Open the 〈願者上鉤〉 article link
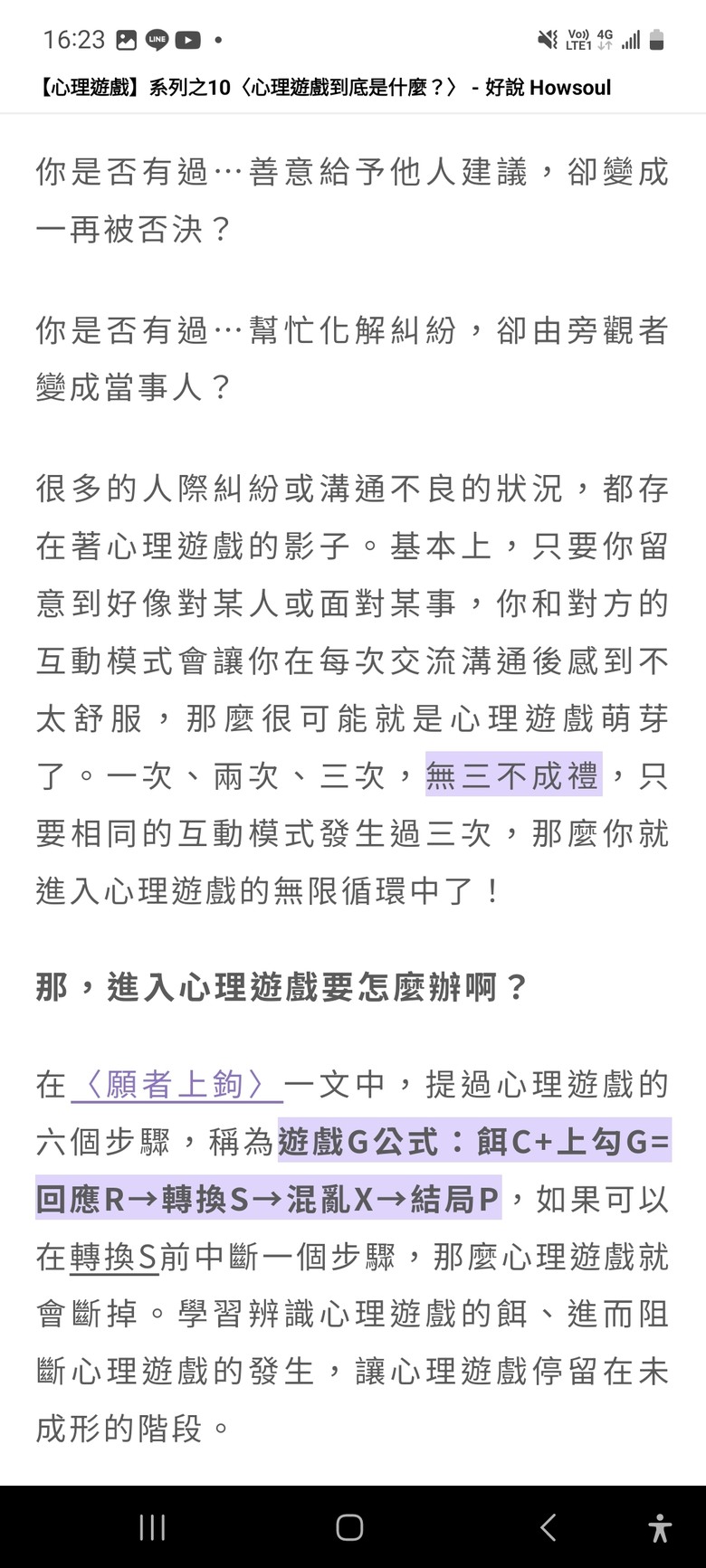 177,1085
